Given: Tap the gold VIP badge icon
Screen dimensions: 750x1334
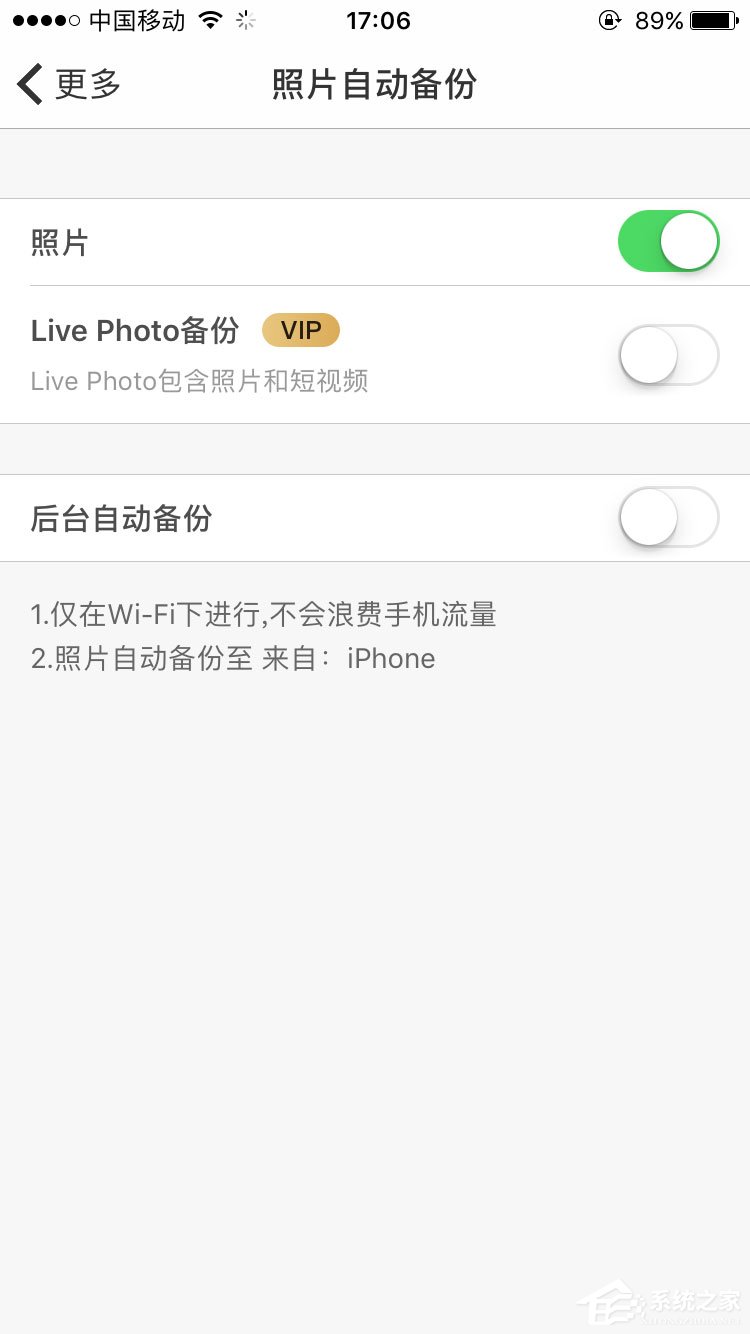Looking at the screenshot, I should point(300,330).
